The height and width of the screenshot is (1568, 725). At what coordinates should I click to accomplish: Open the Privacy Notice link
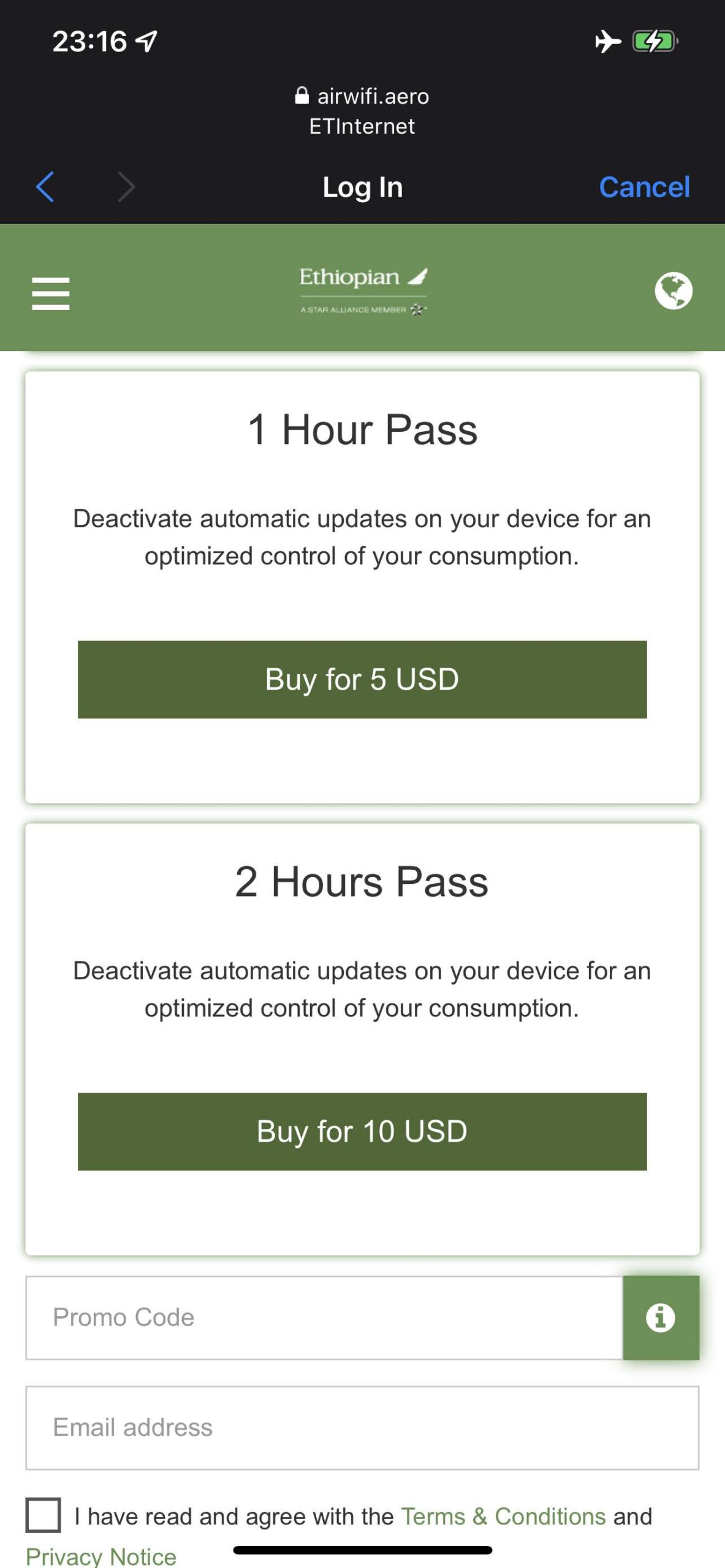pos(101,1556)
